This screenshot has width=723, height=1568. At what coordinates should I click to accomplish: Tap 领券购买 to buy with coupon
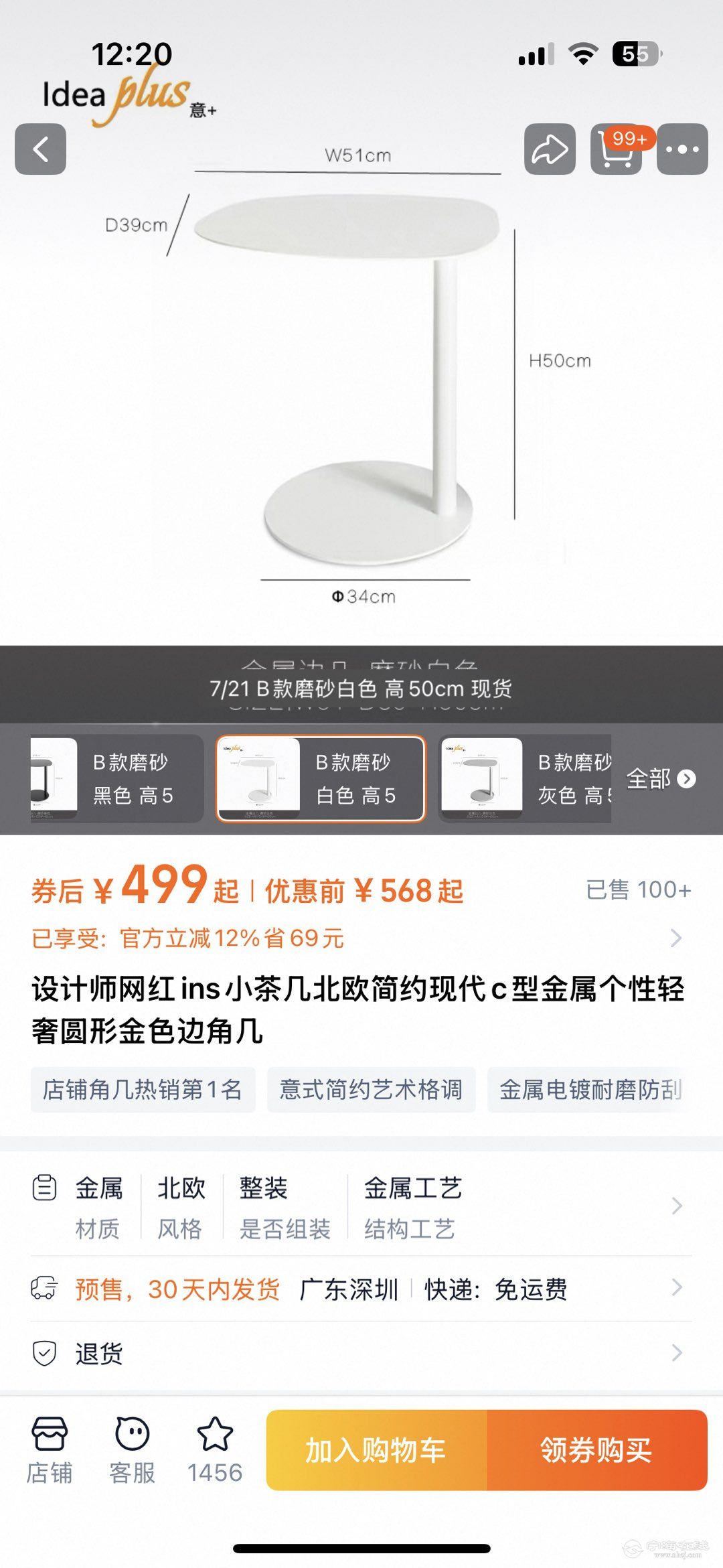596,1450
